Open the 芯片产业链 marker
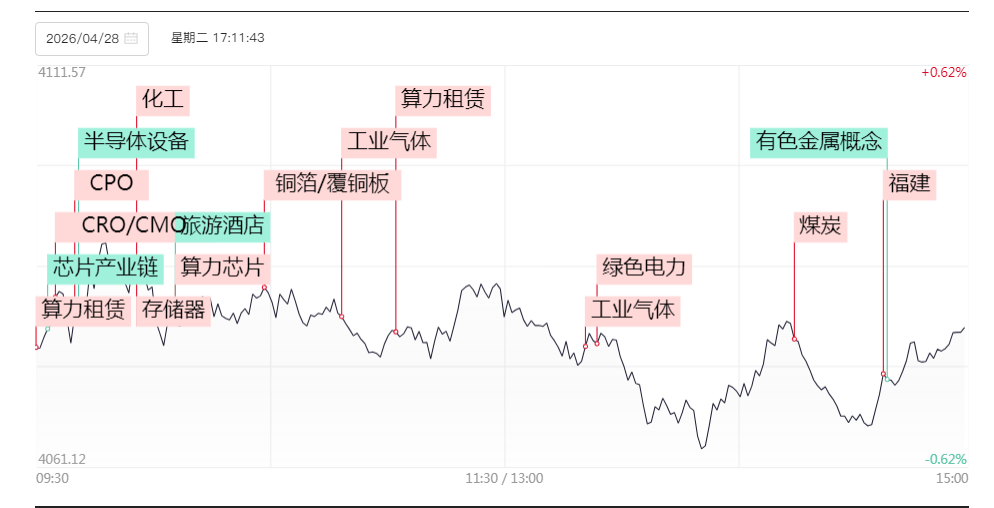 (x=105, y=268)
